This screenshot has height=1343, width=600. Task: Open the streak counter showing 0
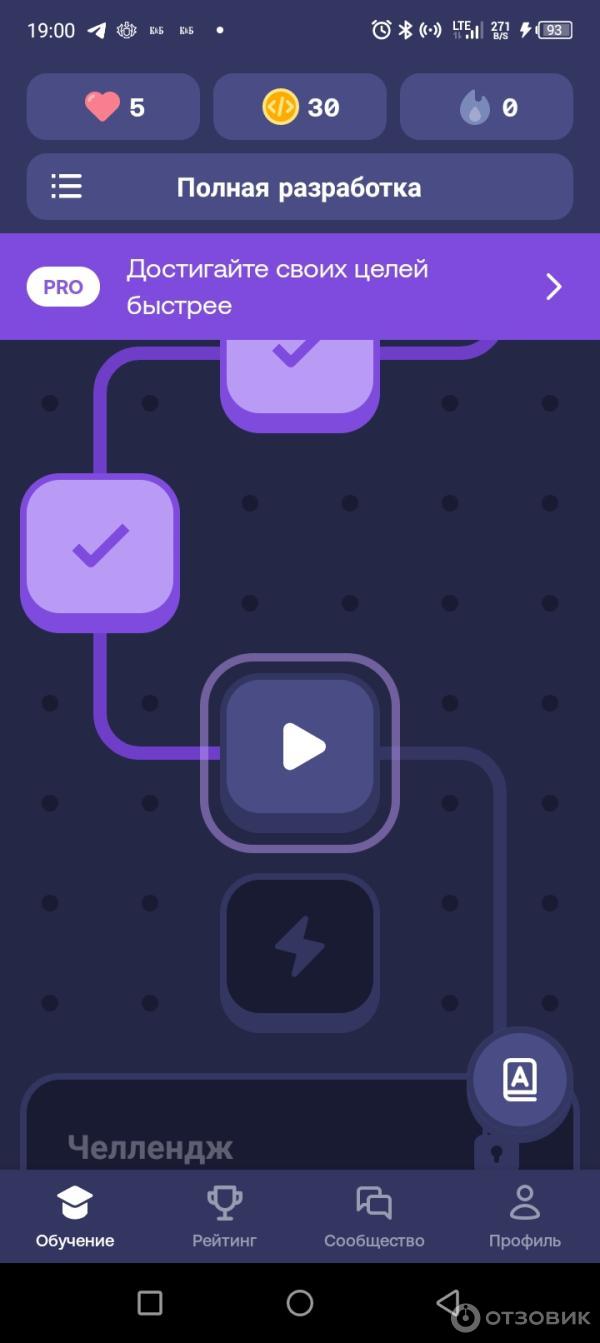487,107
